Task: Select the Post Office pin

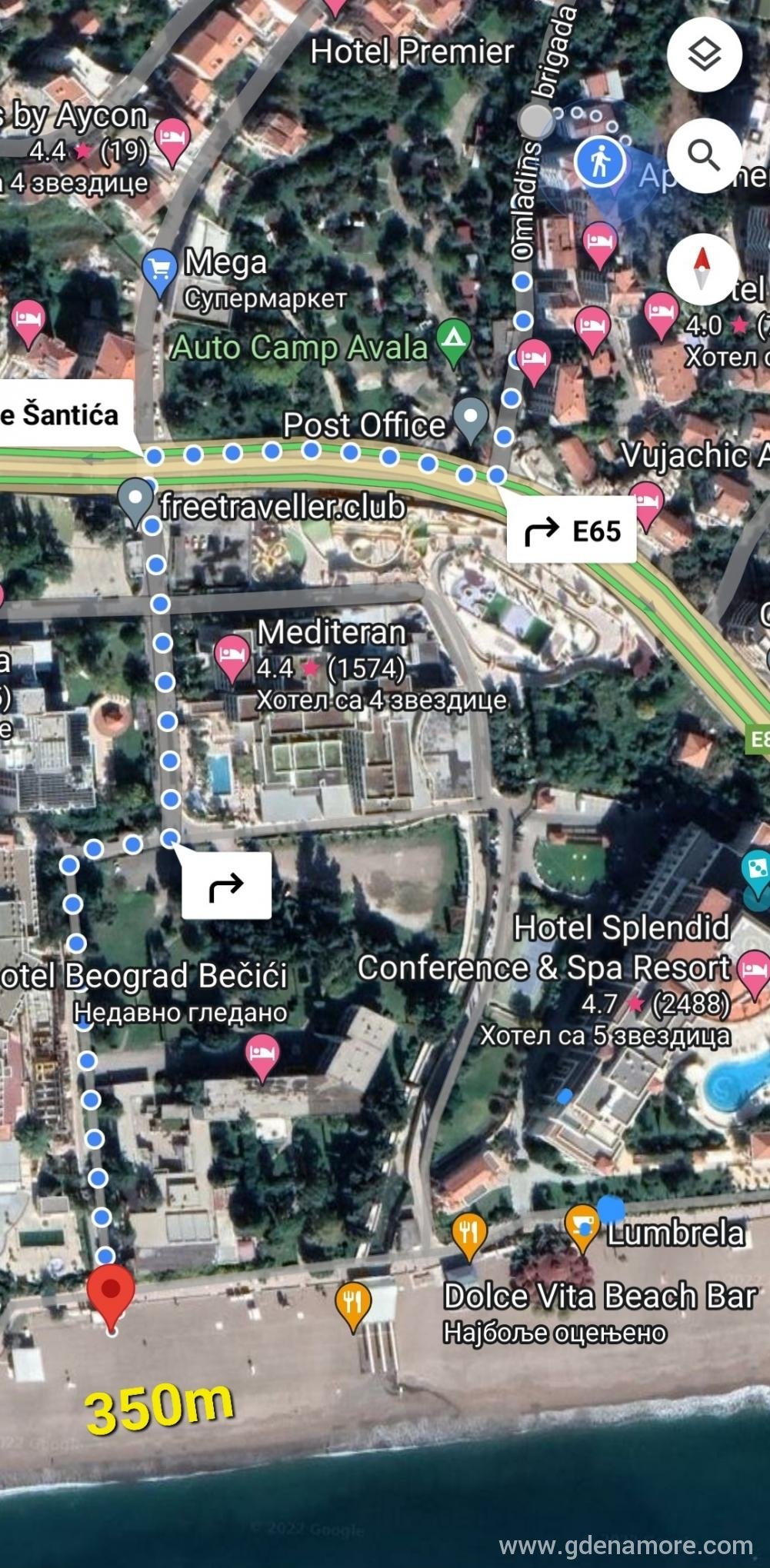Action: [471, 420]
